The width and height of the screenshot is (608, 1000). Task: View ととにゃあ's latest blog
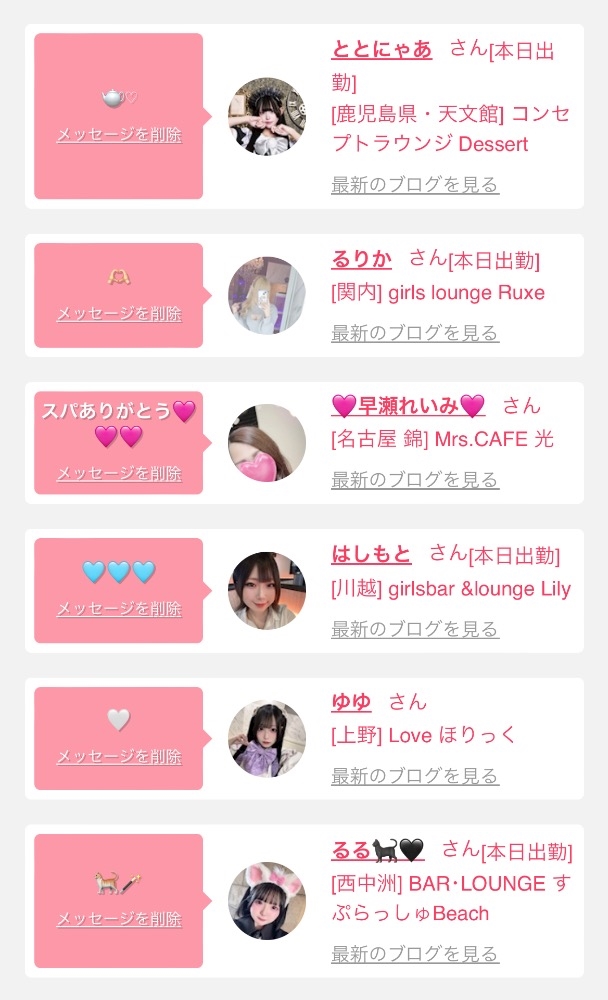coord(414,185)
